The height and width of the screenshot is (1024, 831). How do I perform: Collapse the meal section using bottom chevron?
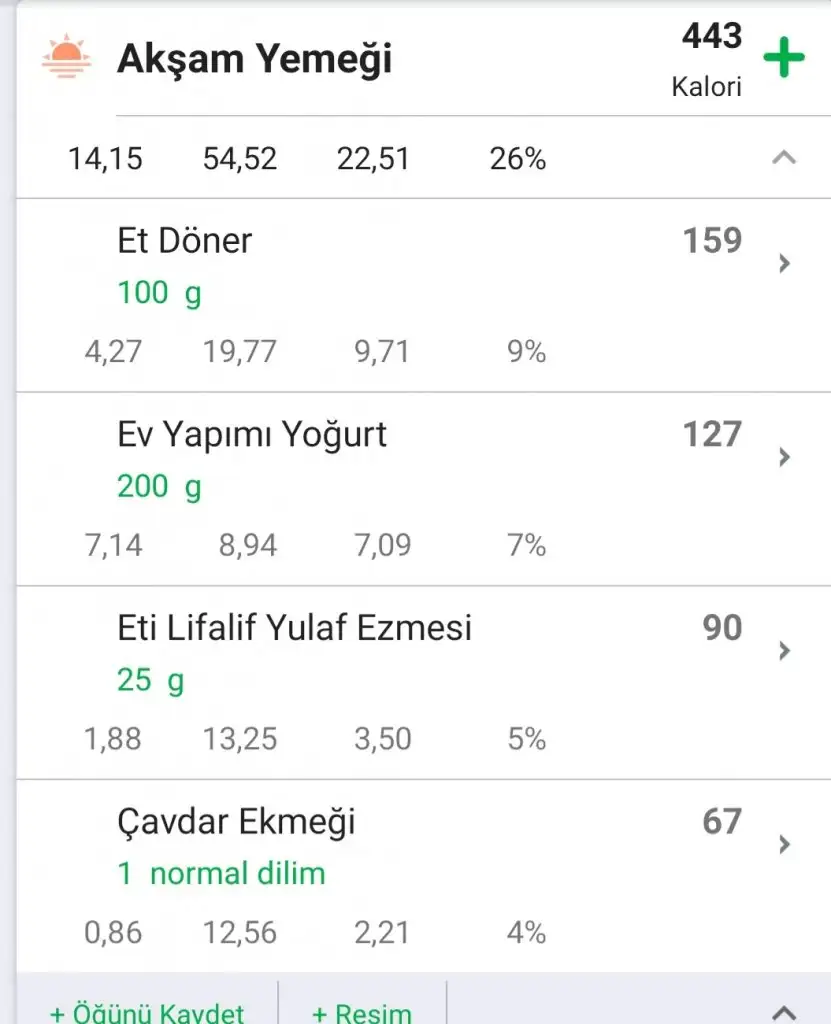pos(784,1010)
